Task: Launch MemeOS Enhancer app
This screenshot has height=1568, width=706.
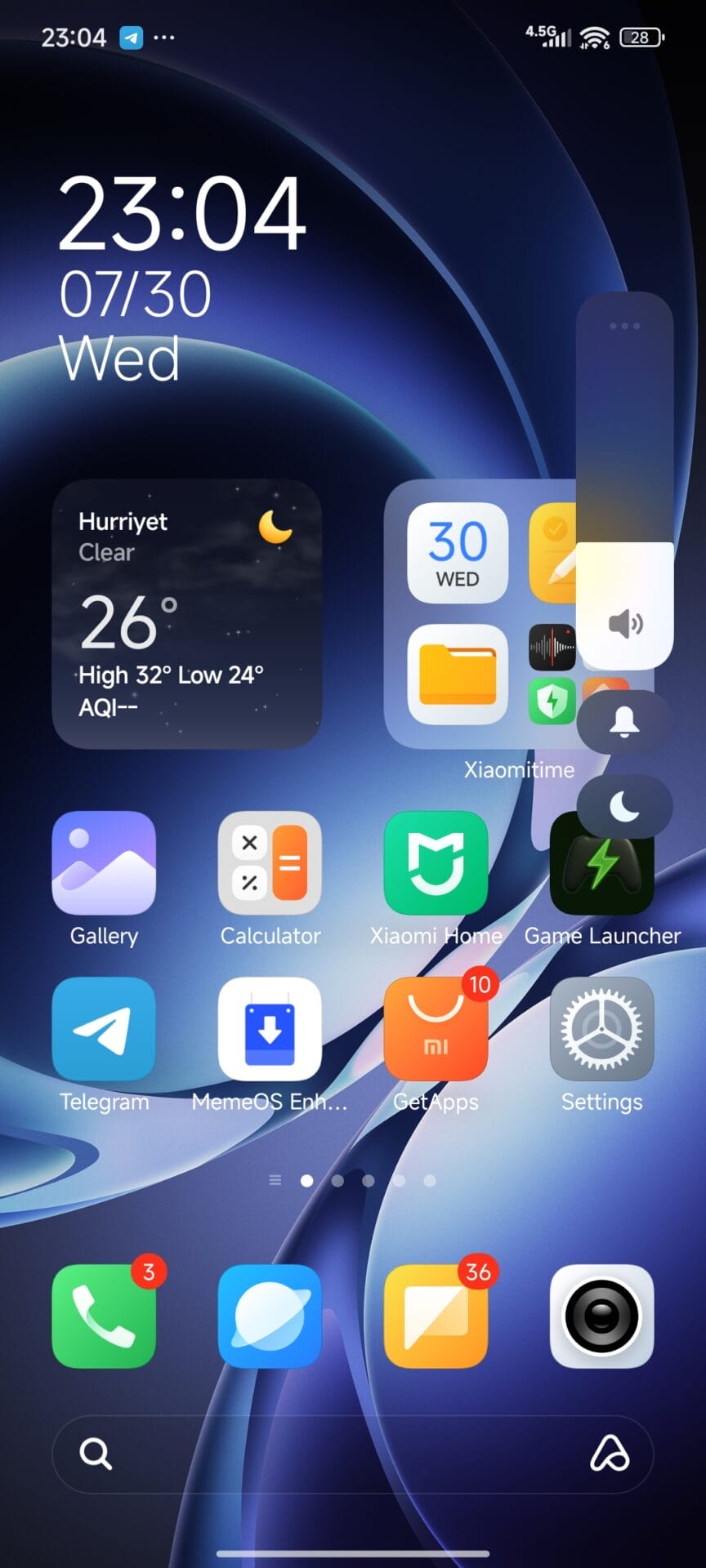Action: click(270, 1029)
